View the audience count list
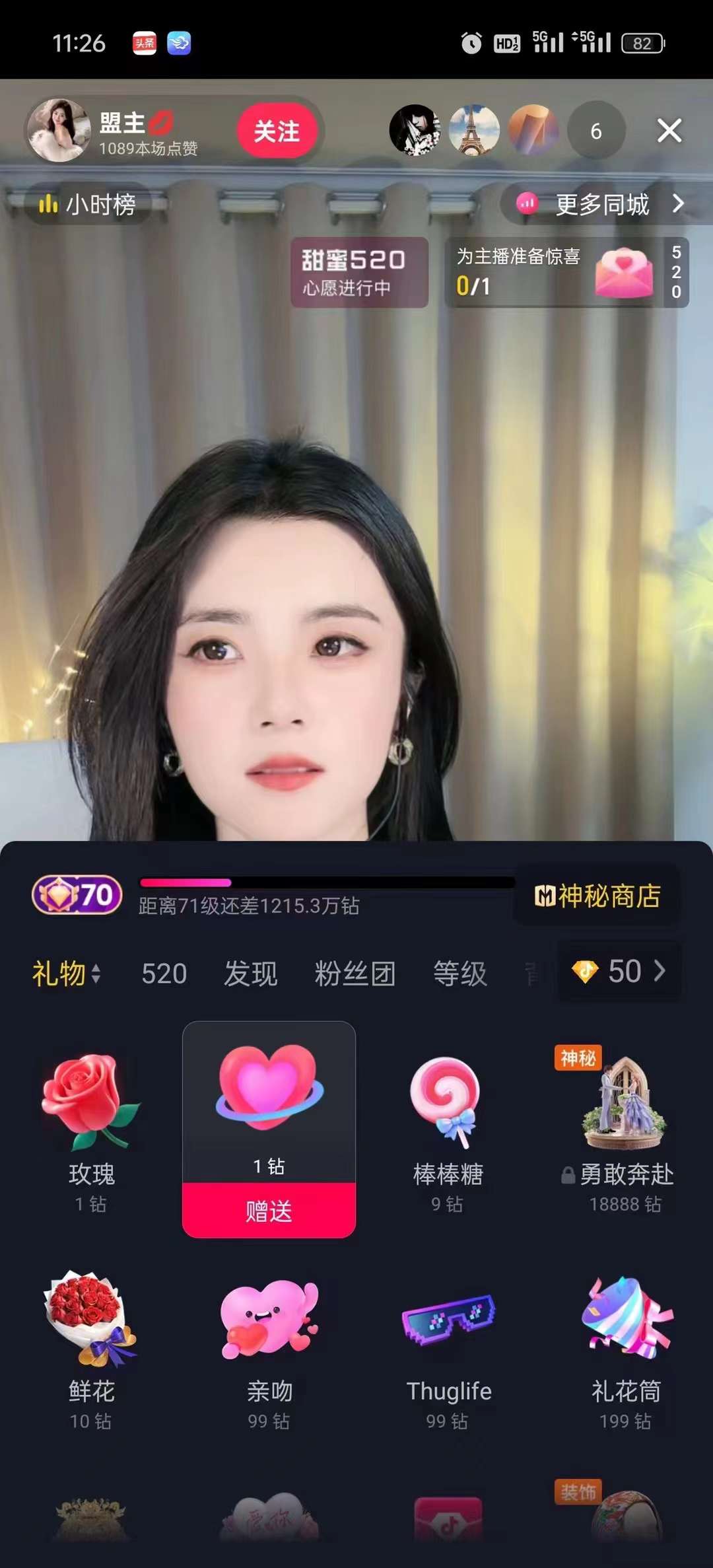713x1568 pixels. click(x=595, y=131)
